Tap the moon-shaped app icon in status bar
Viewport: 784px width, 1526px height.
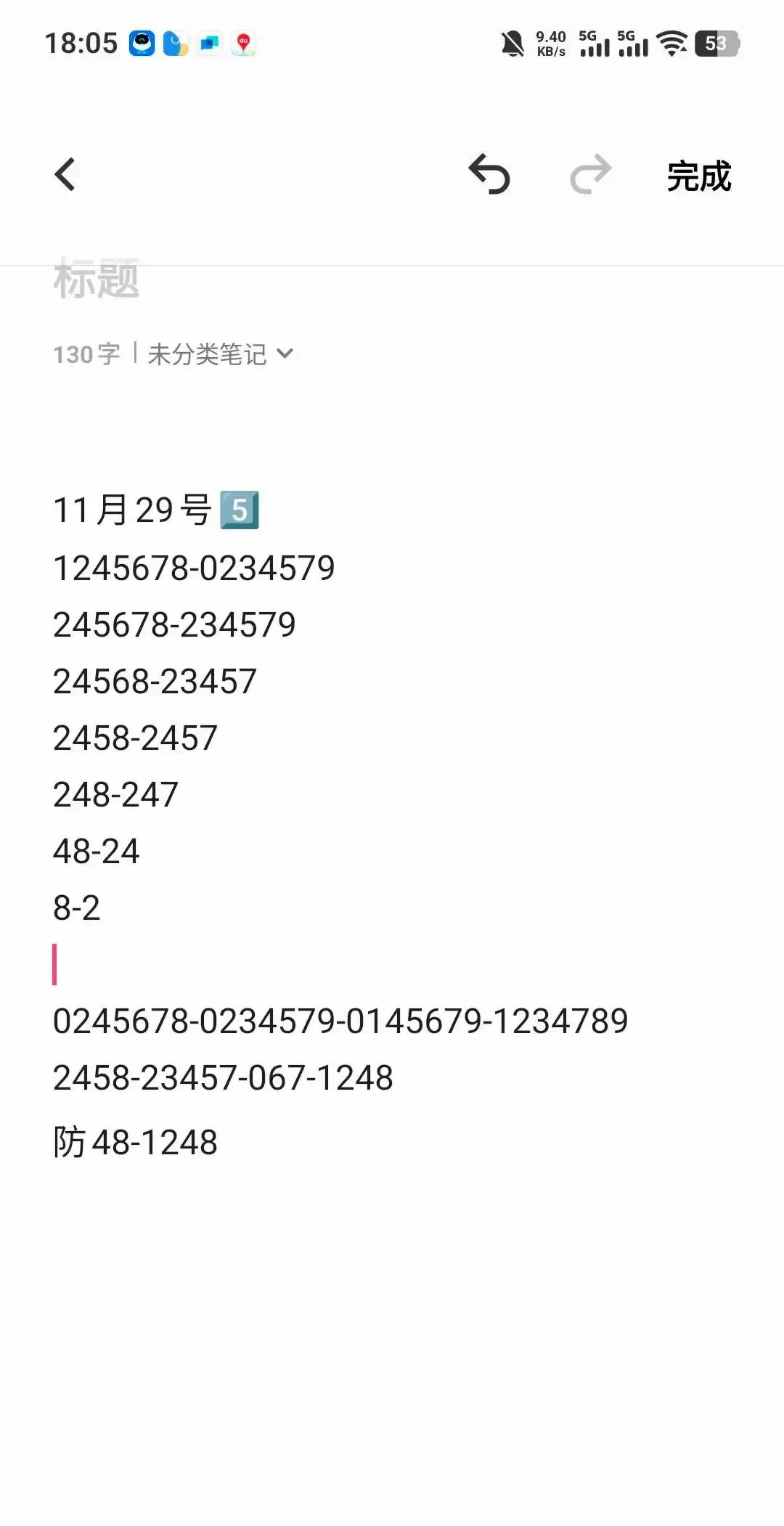tap(174, 44)
